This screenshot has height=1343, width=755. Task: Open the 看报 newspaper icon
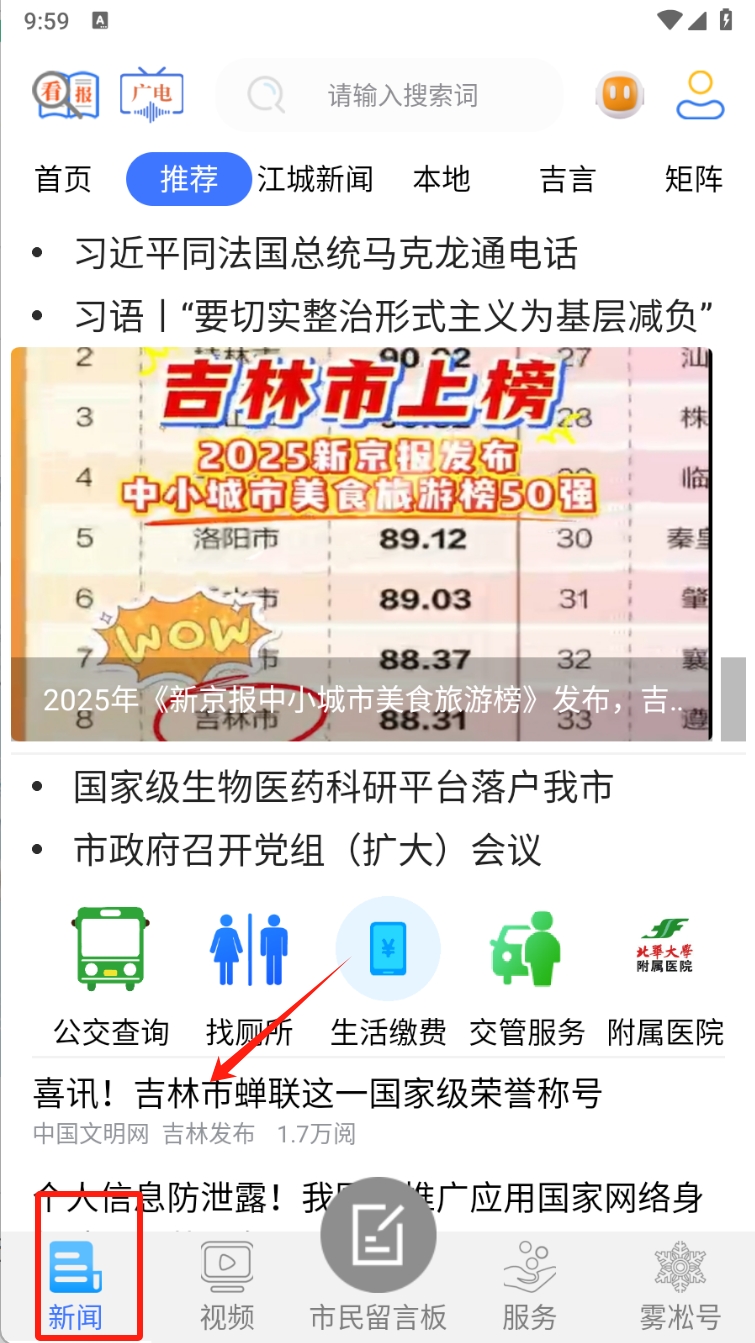(x=65, y=96)
